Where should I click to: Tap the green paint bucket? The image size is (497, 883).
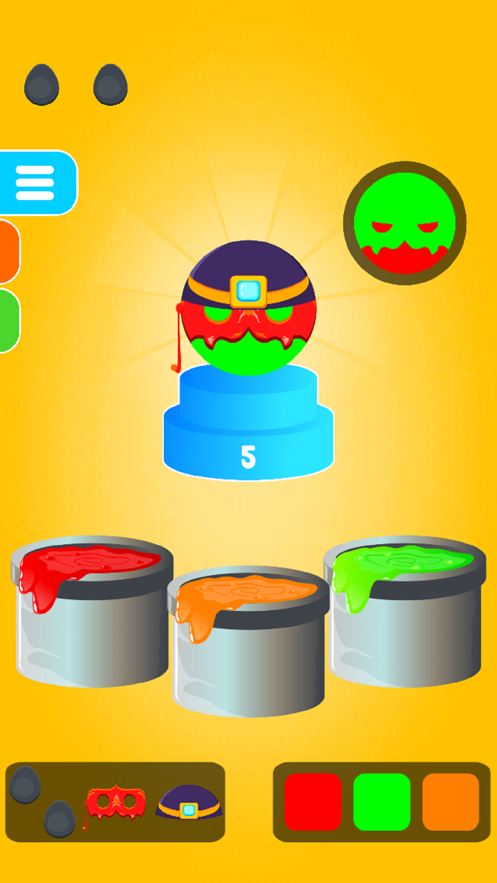[x=405, y=611]
